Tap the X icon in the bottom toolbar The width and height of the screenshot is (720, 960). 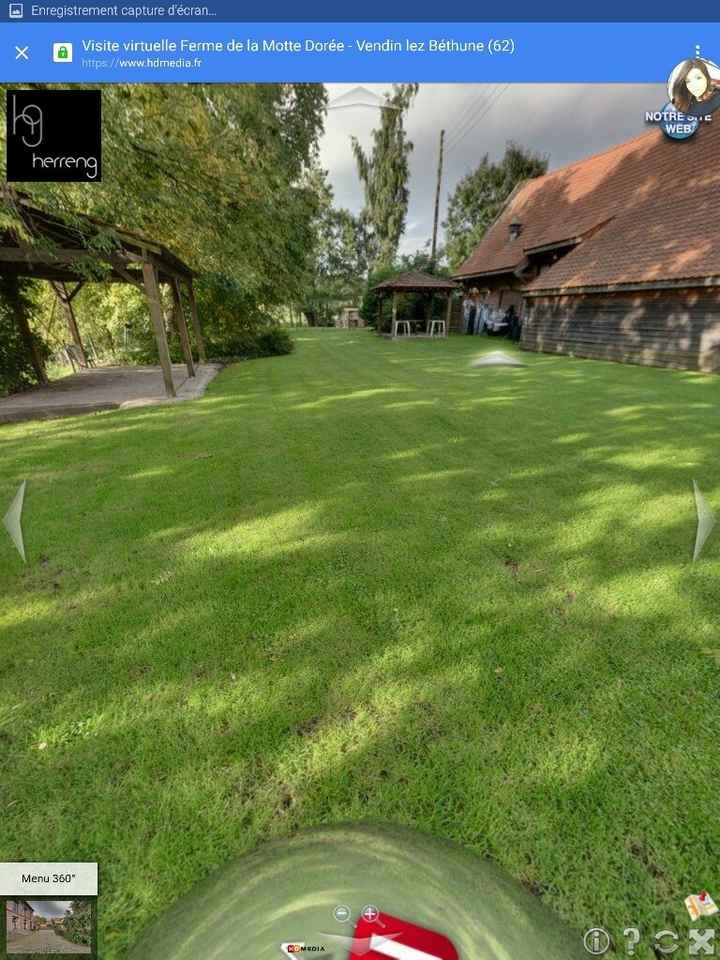click(701, 941)
